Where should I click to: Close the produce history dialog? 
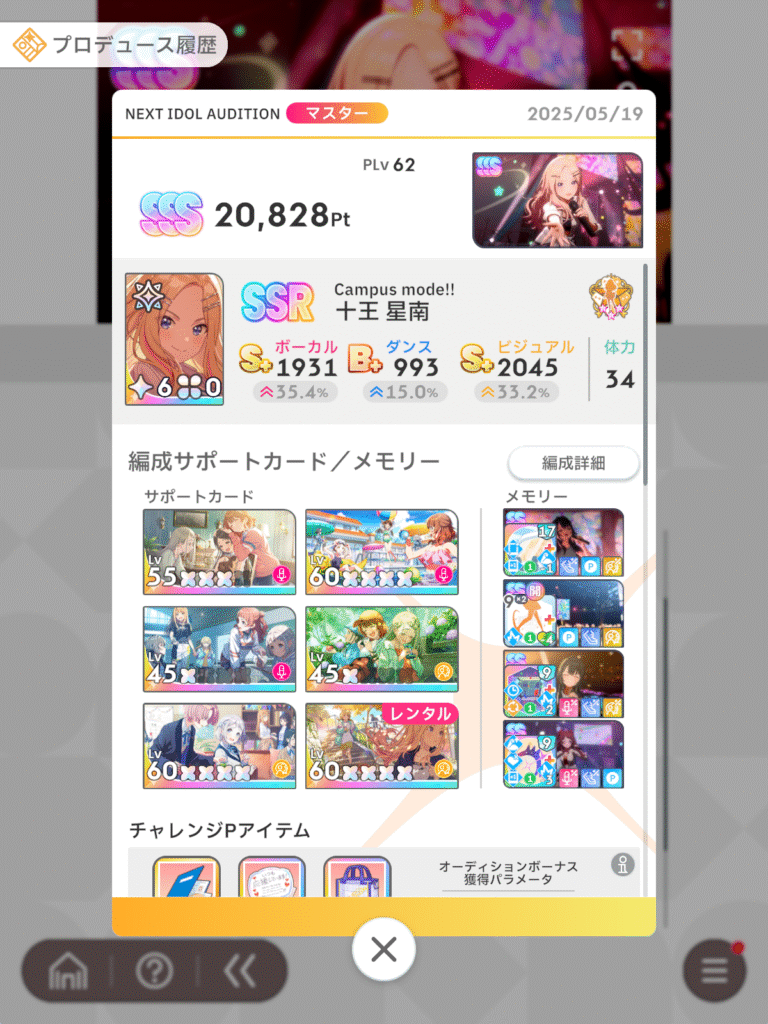[384, 949]
